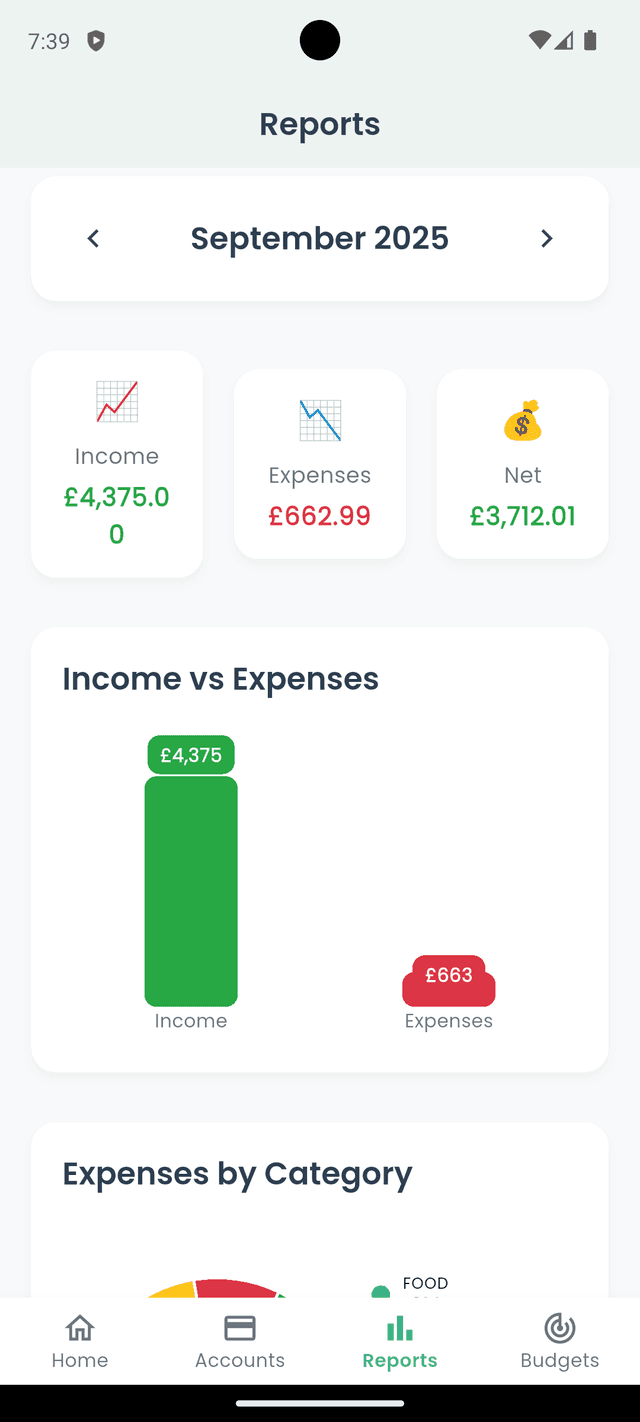Image resolution: width=640 pixels, height=1422 pixels.
Task: Advance to the next month
Action: (546, 238)
